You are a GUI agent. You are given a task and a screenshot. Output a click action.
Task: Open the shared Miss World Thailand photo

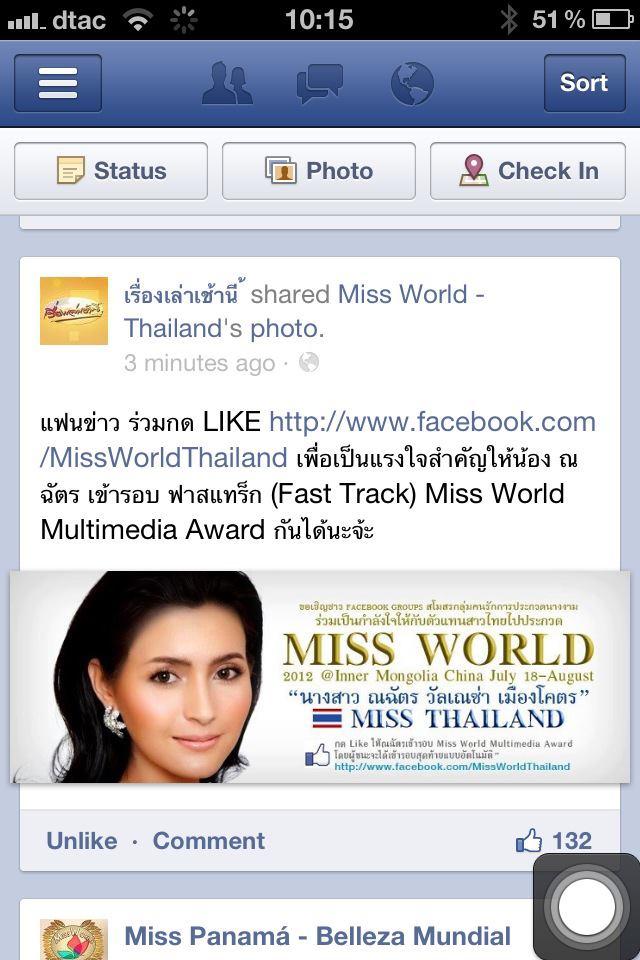click(320, 677)
